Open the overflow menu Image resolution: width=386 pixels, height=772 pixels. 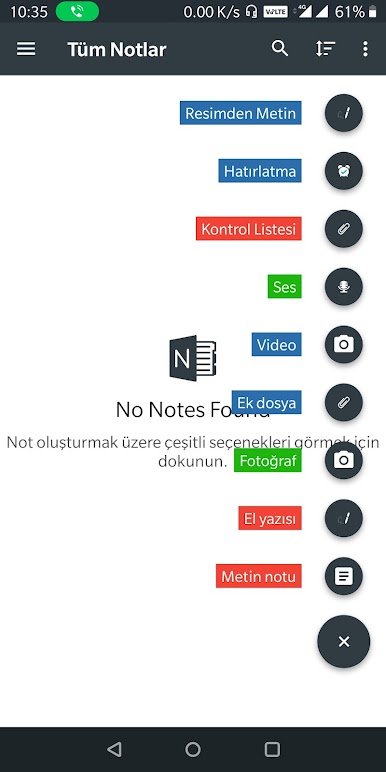pyautogui.click(x=365, y=48)
